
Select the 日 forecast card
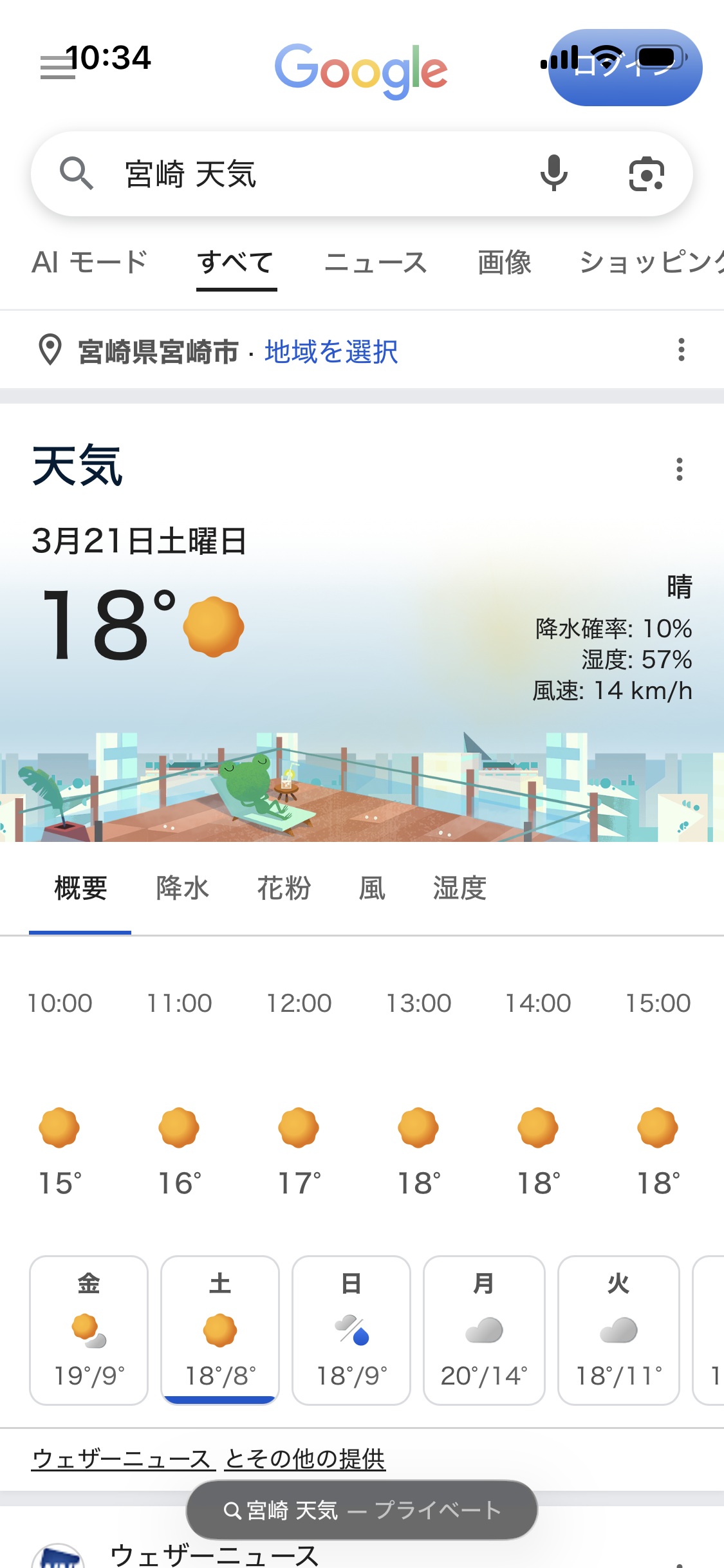point(351,1330)
